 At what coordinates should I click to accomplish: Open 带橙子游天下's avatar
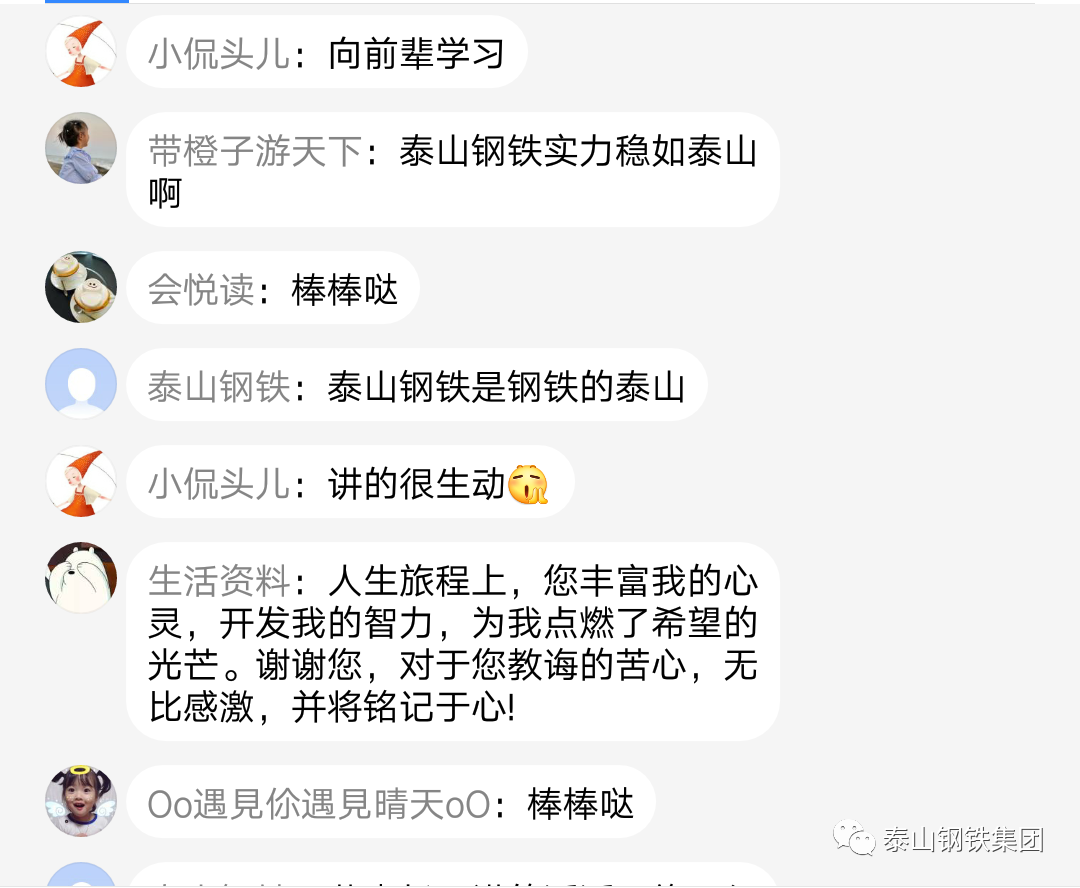coord(81,148)
